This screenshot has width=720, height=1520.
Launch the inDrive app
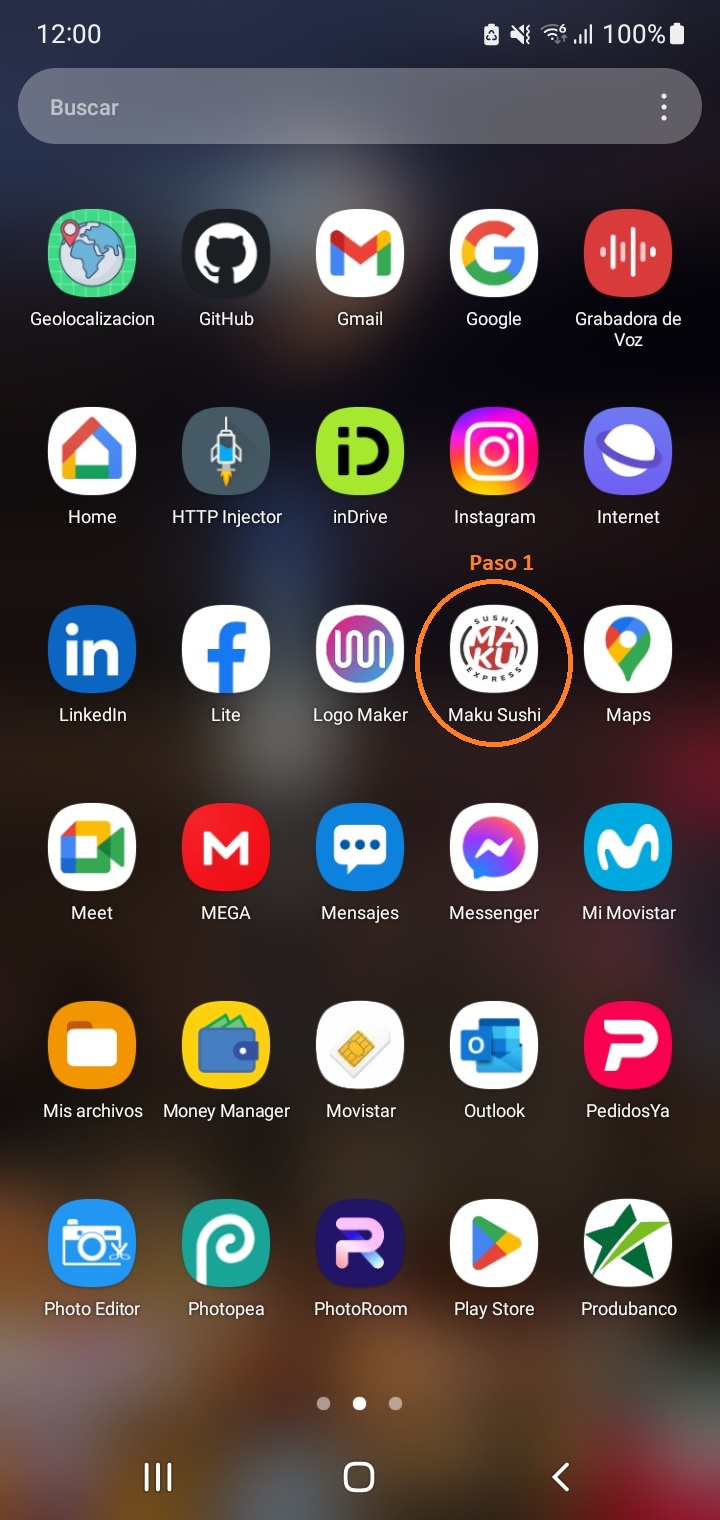tap(360, 452)
